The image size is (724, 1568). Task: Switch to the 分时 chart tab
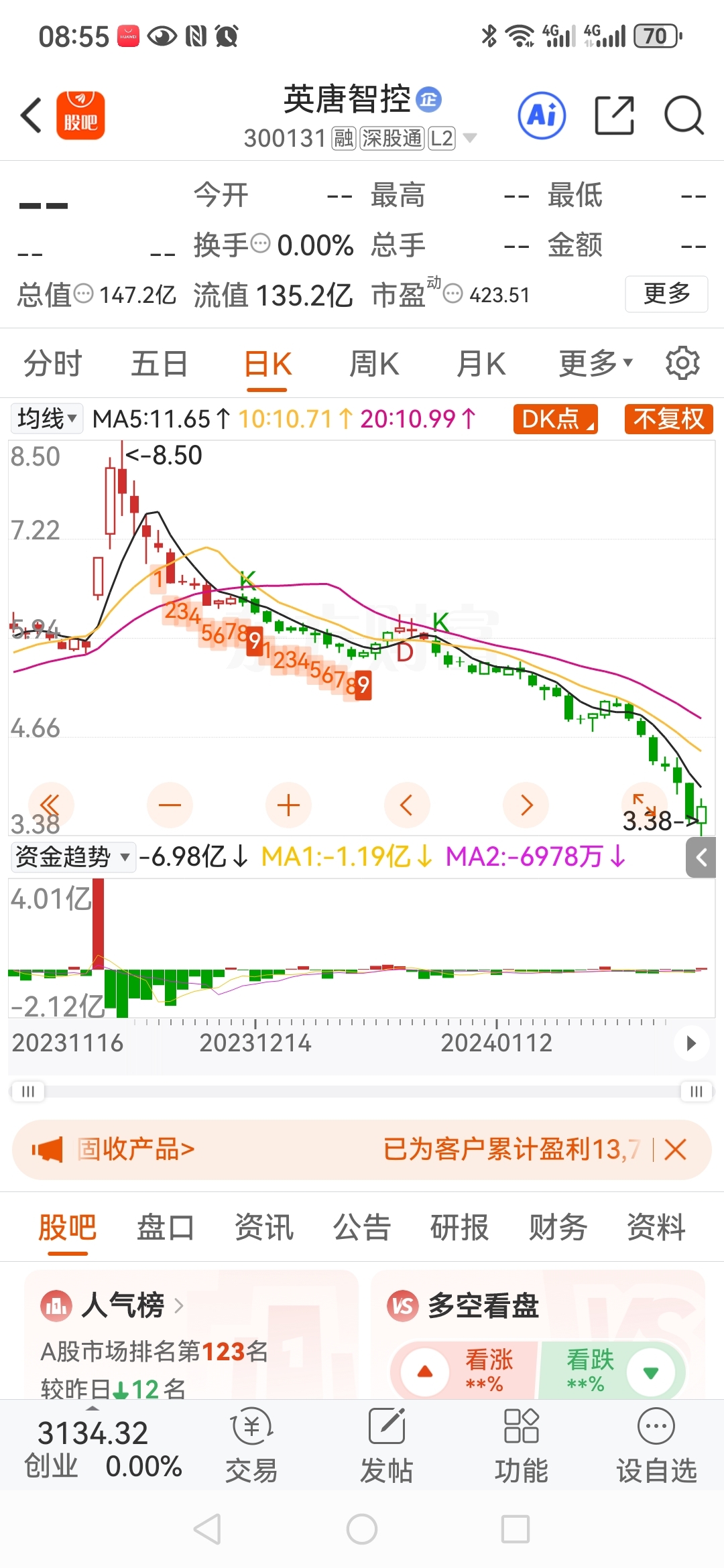pyautogui.click(x=52, y=364)
